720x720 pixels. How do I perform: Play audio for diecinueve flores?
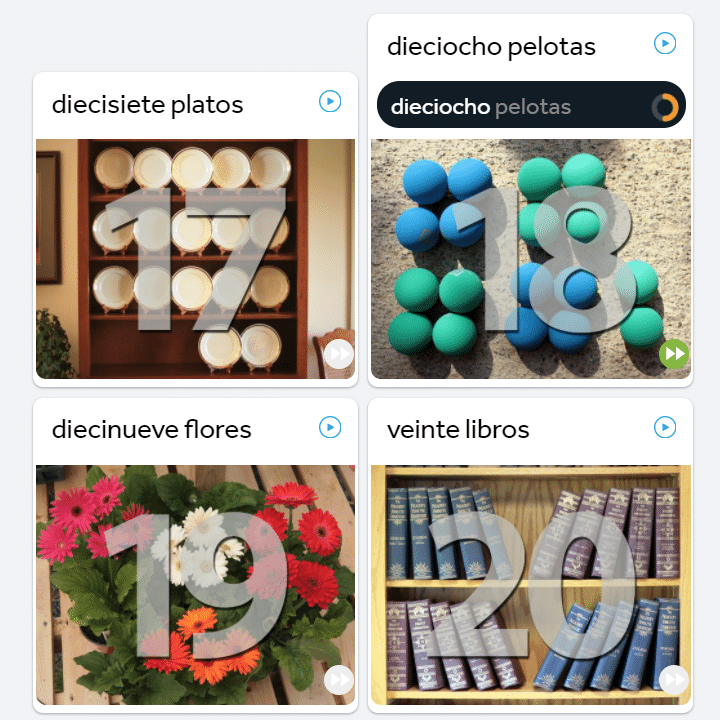pos(330,427)
